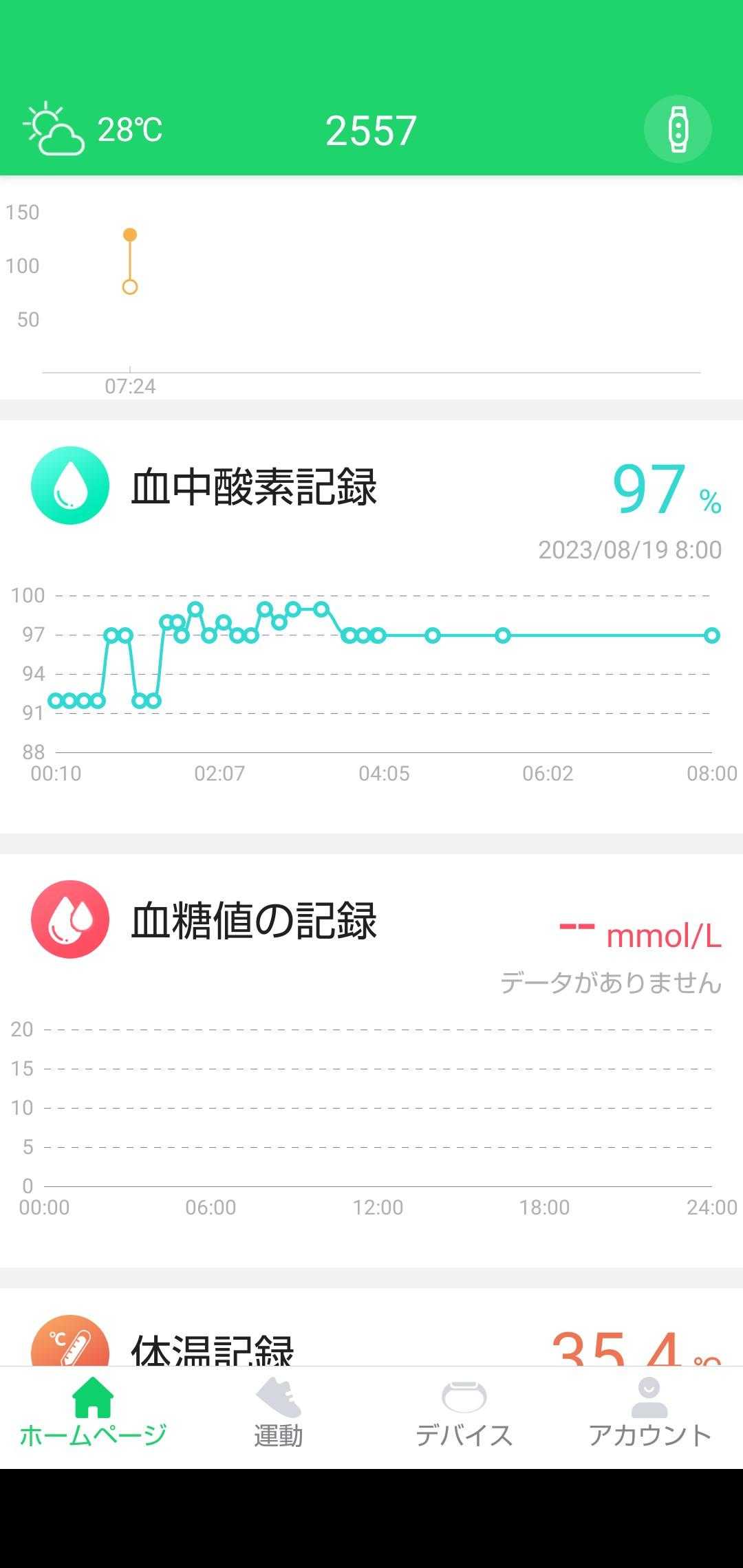Open the smartwatch device icon
This screenshot has height=1568, width=743.
point(677,129)
